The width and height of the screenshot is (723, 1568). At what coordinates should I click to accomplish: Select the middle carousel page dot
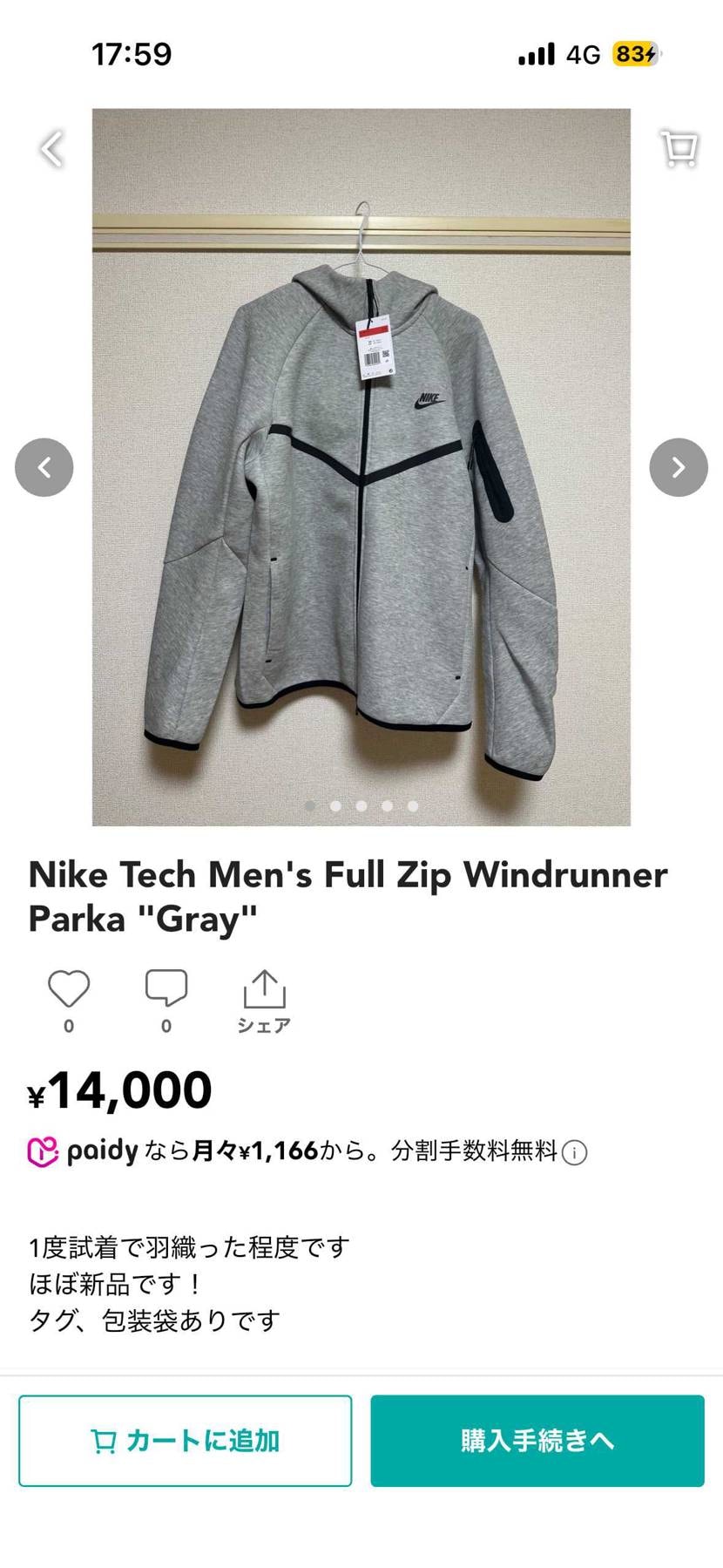(x=361, y=806)
